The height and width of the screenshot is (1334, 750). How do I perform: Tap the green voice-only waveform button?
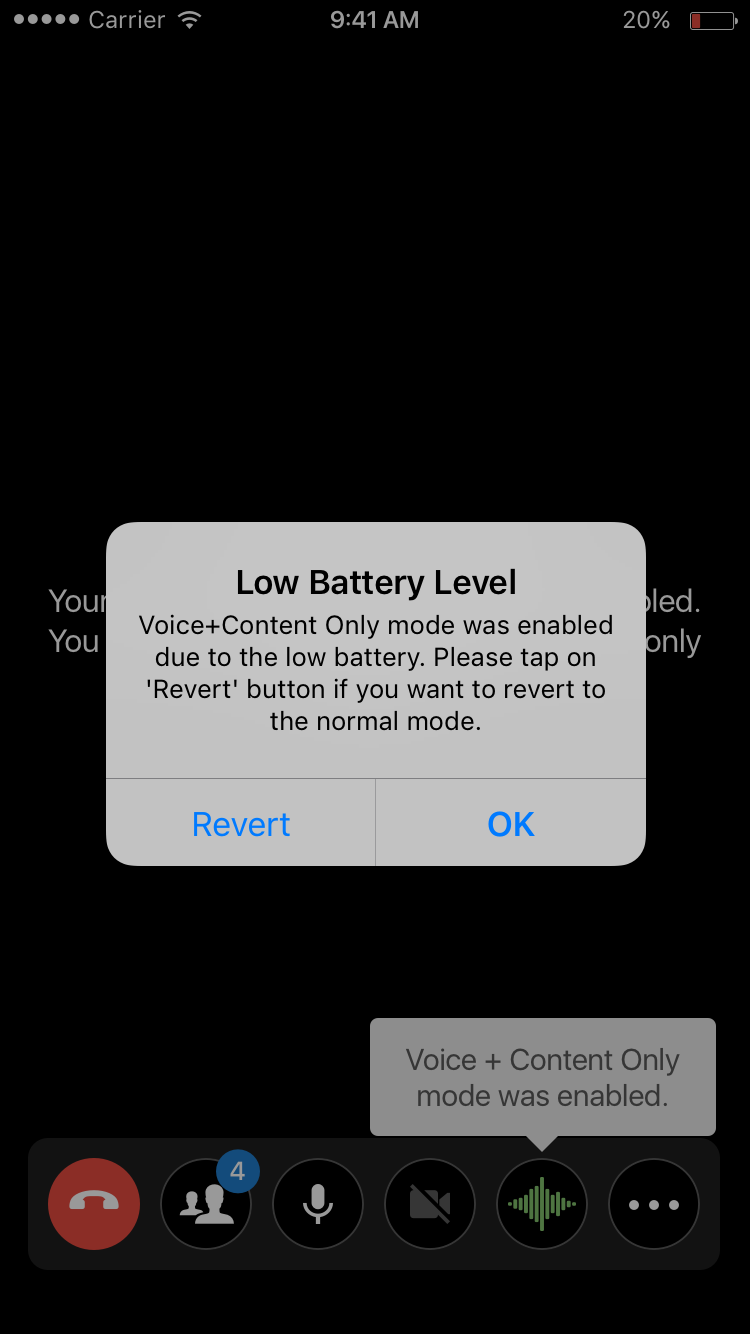tap(542, 1204)
